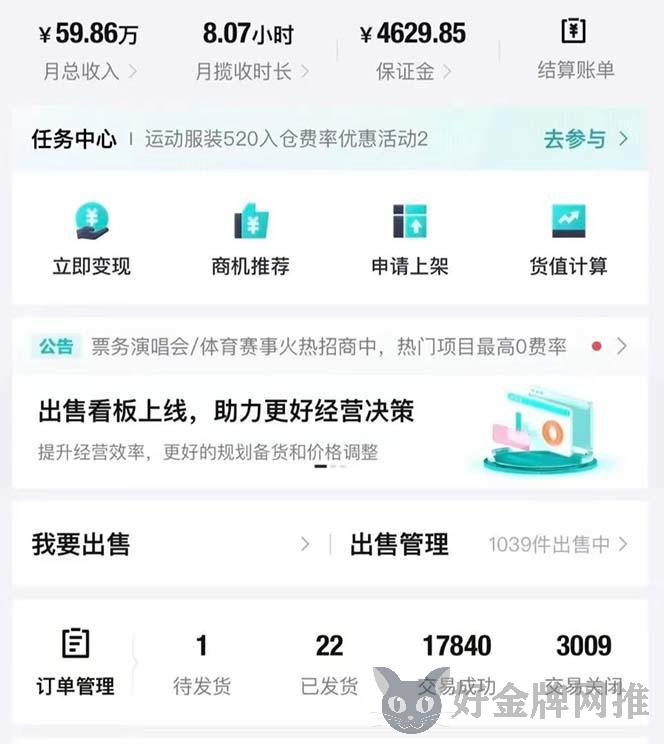
Task: Open 商机推荐 recommendations
Action: [x=251, y=240]
